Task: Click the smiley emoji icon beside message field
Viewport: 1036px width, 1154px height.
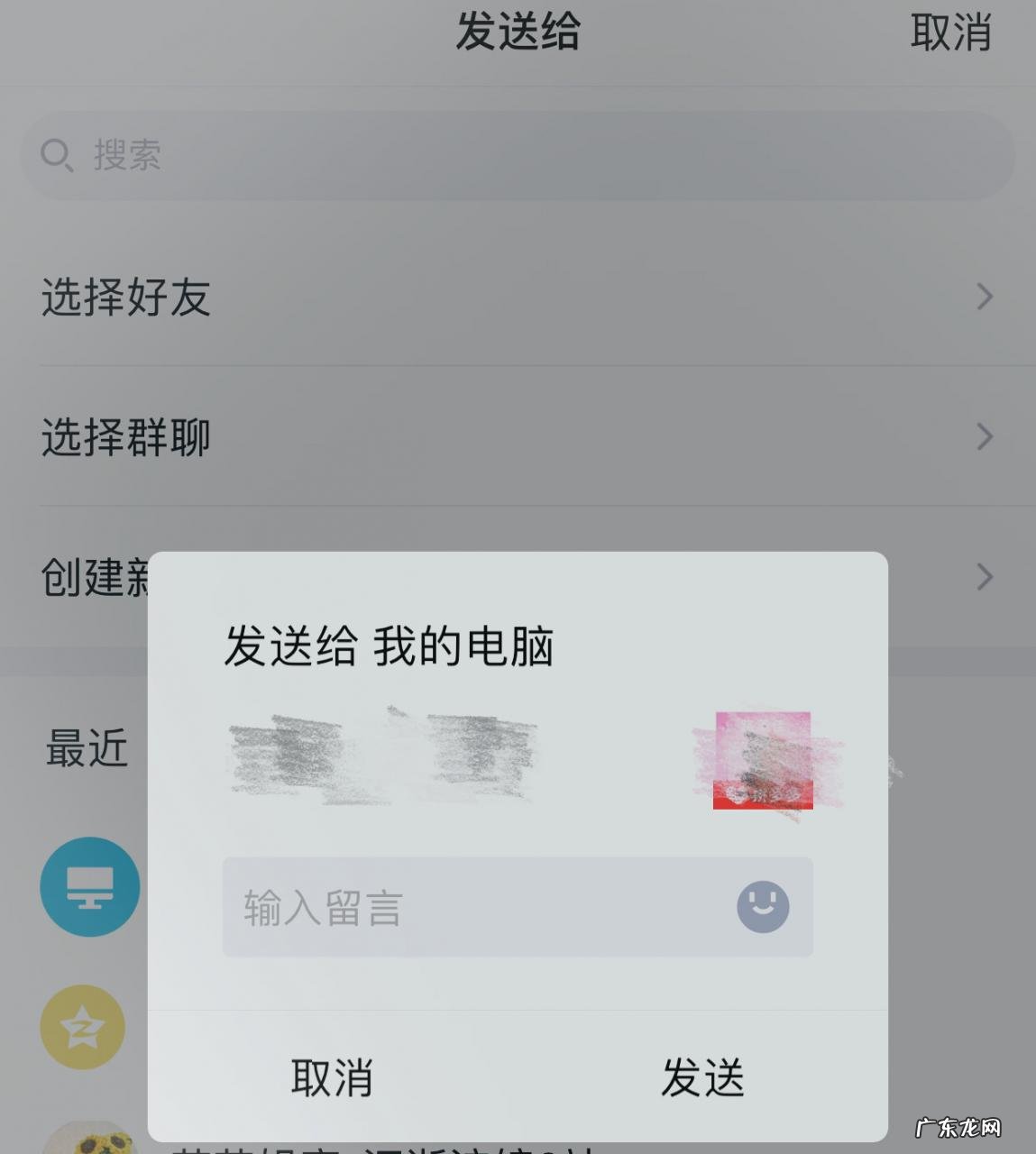Action: [x=762, y=907]
